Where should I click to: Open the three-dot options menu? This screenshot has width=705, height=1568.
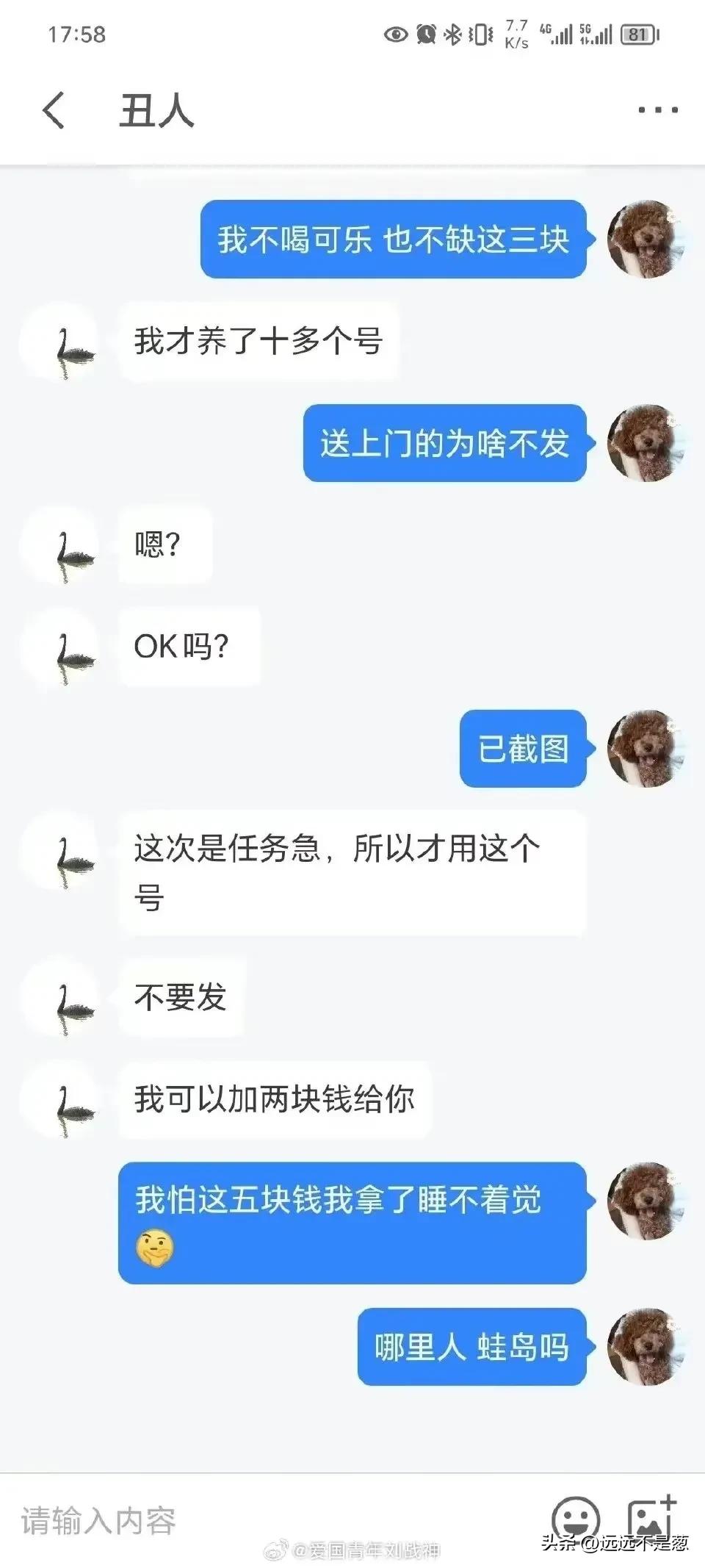tap(656, 110)
